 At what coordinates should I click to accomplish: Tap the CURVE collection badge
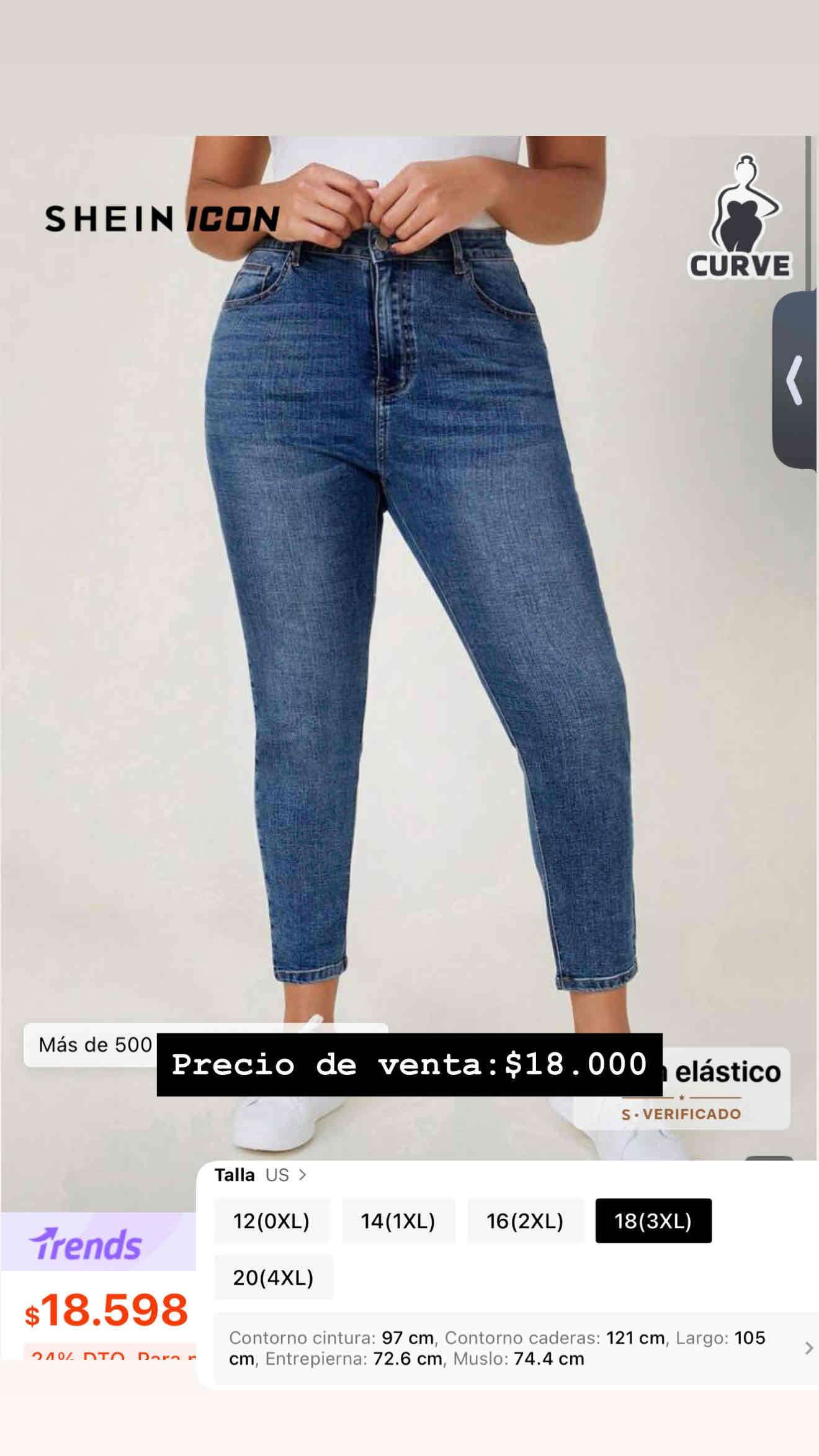pos(740,266)
